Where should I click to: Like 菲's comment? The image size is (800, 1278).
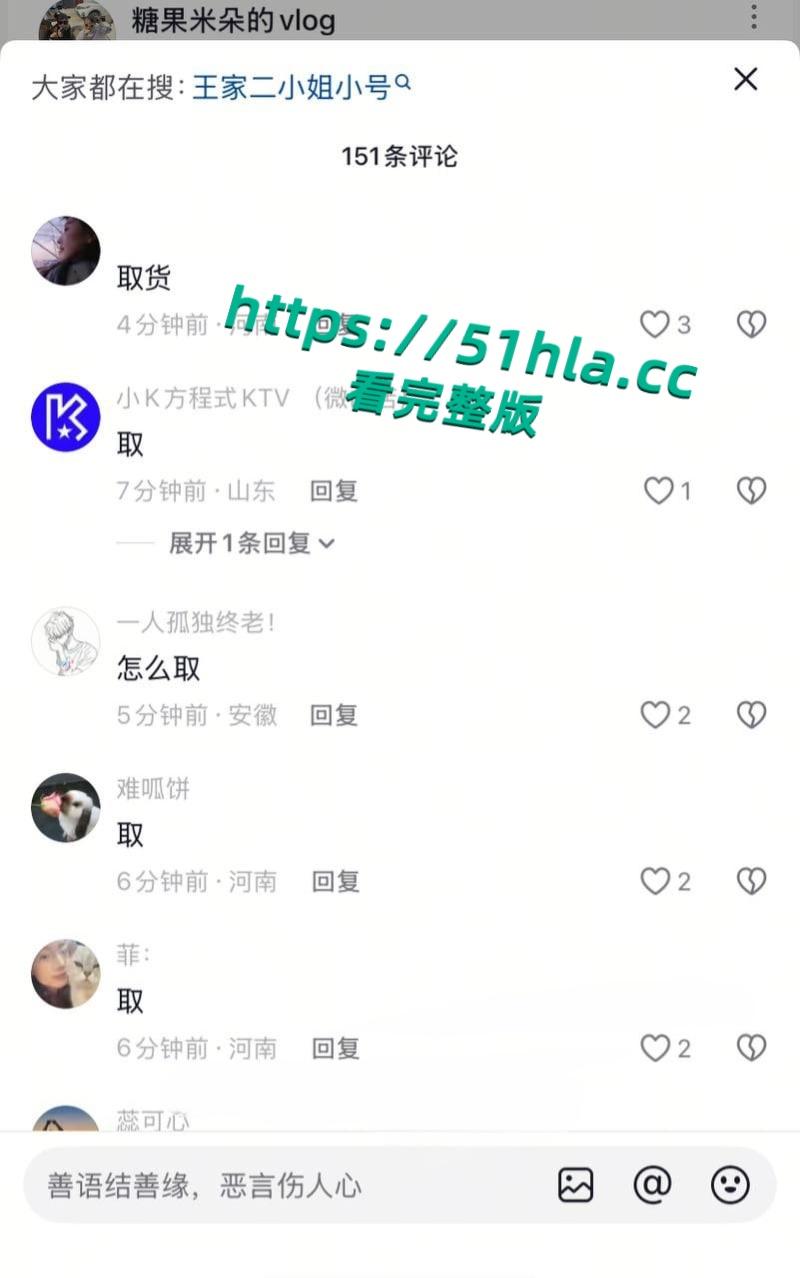pos(655,1048)
